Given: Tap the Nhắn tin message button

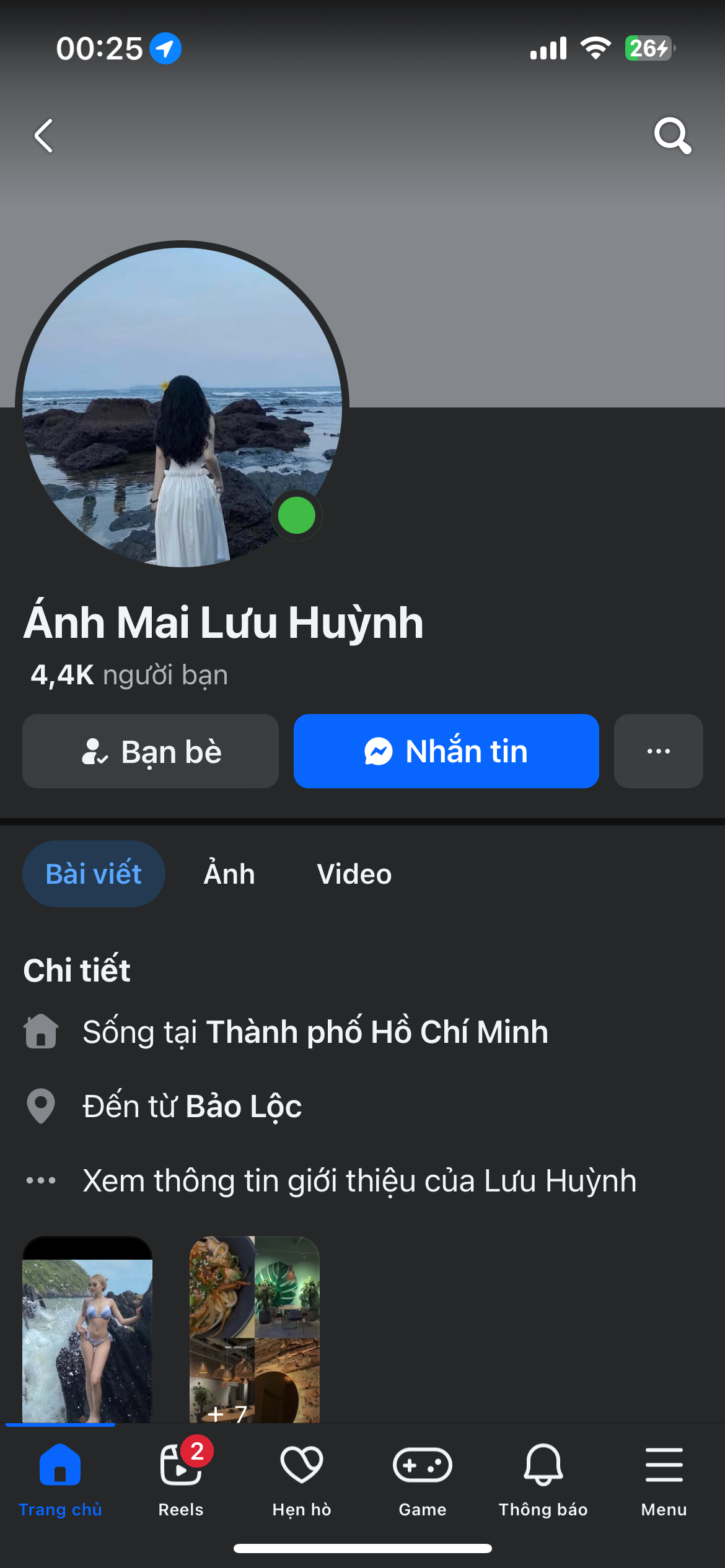Looking at the screenshot, I should click(446, 751).
